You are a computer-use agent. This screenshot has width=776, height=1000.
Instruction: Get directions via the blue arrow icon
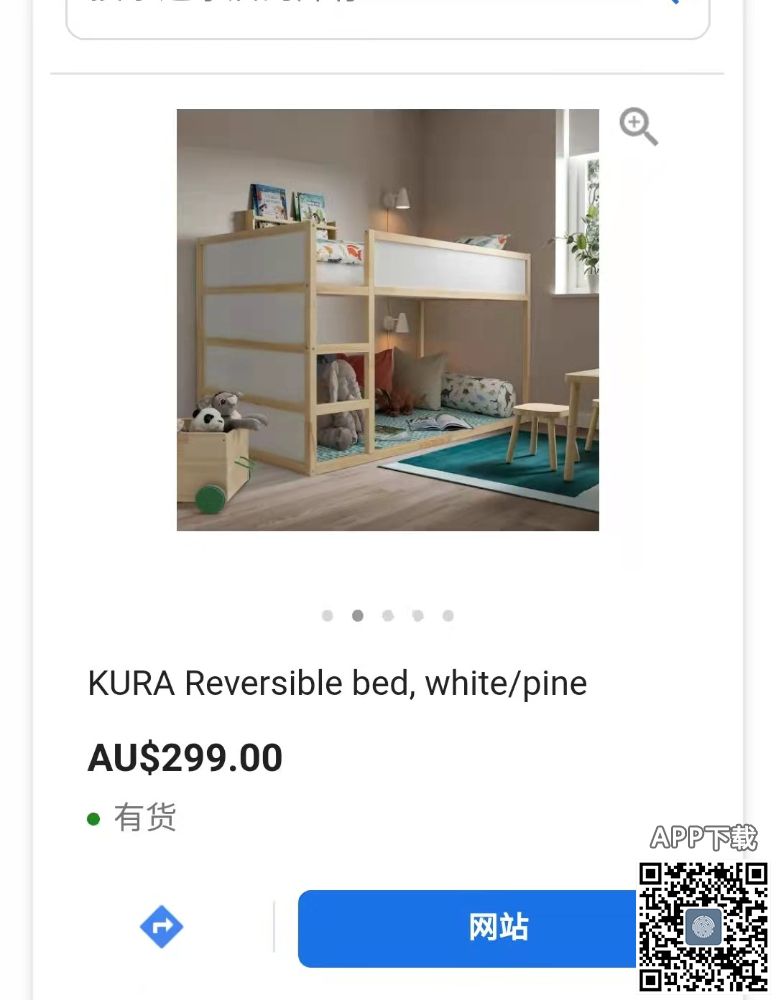[x=161, y=927]
